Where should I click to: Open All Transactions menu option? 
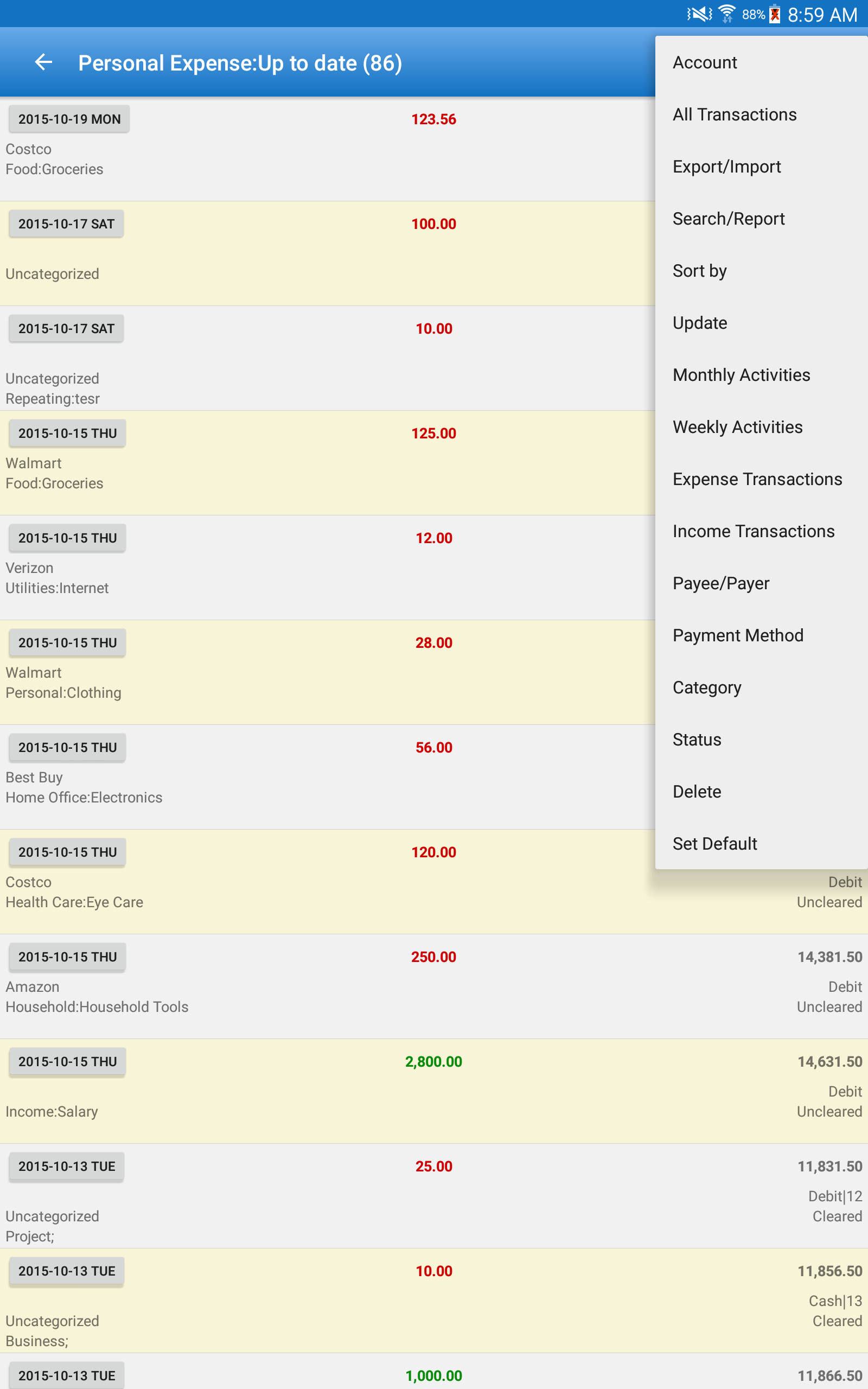[761, 115]
